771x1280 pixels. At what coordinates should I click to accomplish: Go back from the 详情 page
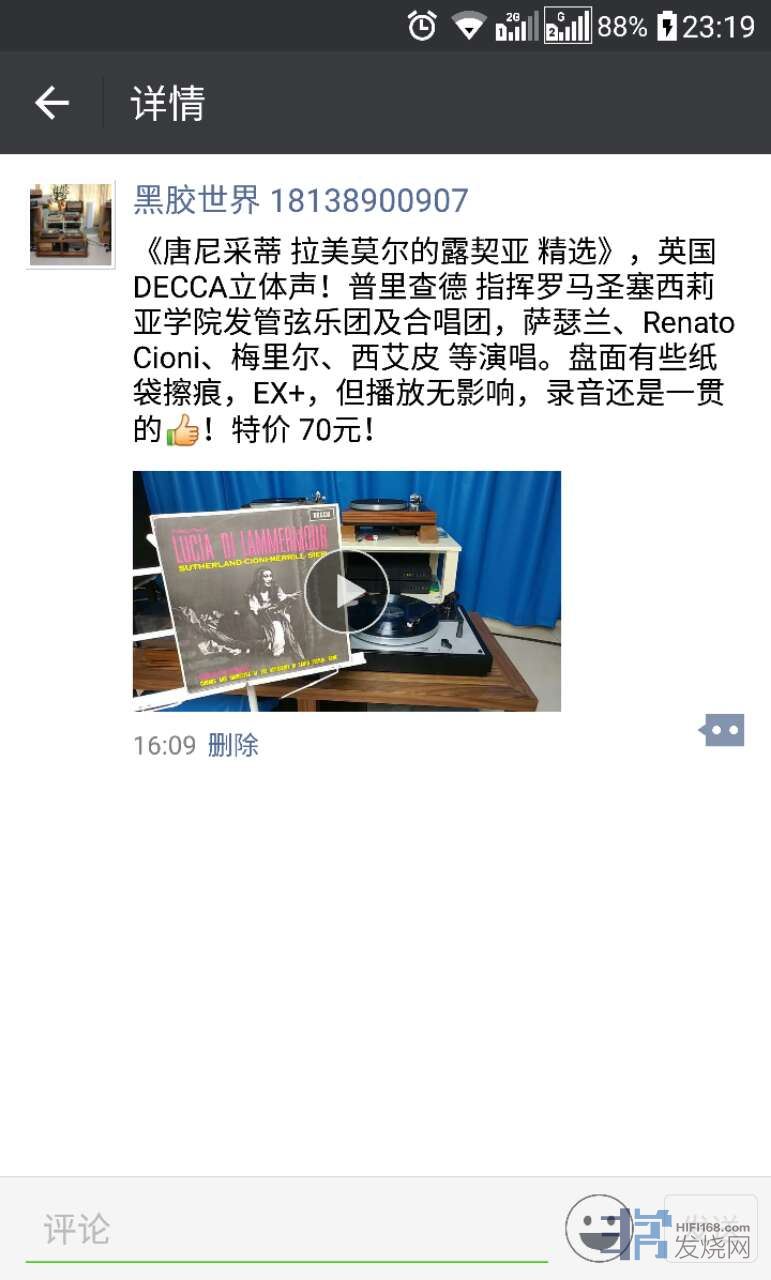(x=52, y=103)
